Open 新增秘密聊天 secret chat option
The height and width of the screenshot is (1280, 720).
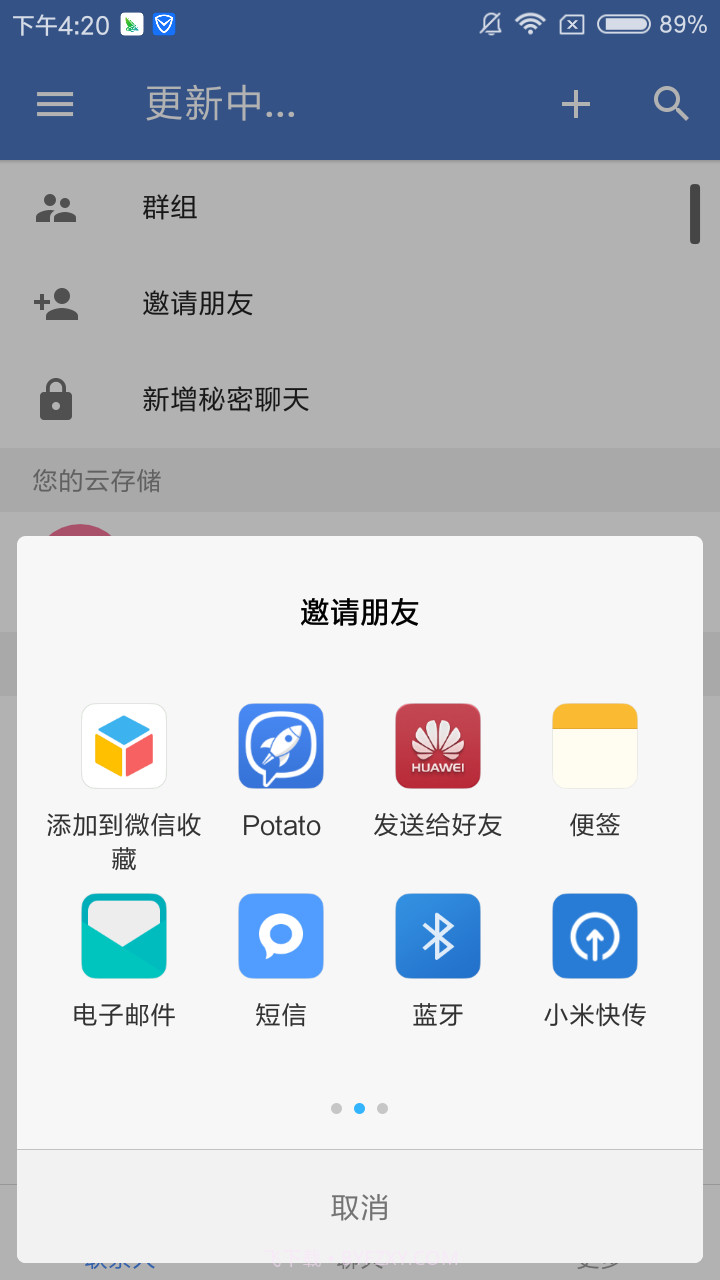[225, 400]
